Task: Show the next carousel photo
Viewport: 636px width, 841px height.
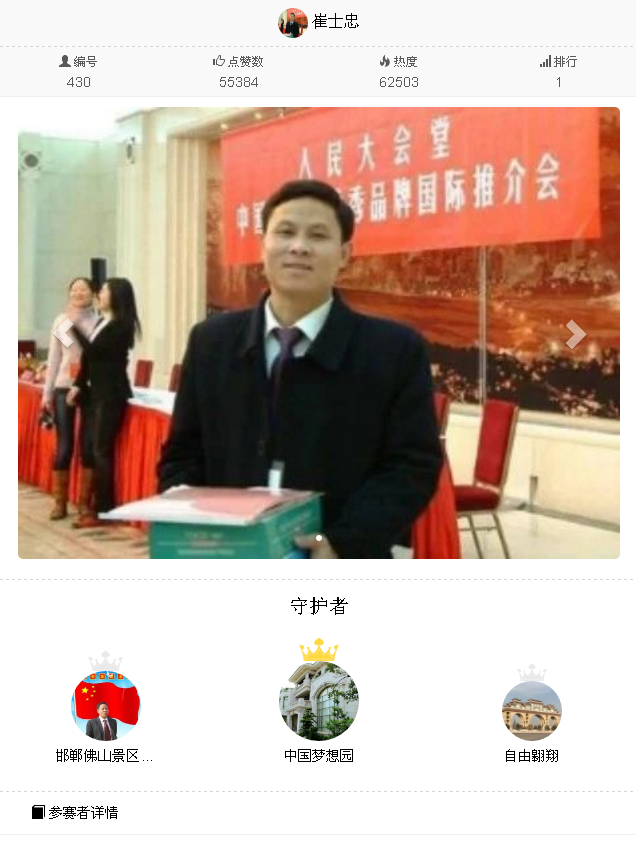Action: coord(575,334)
